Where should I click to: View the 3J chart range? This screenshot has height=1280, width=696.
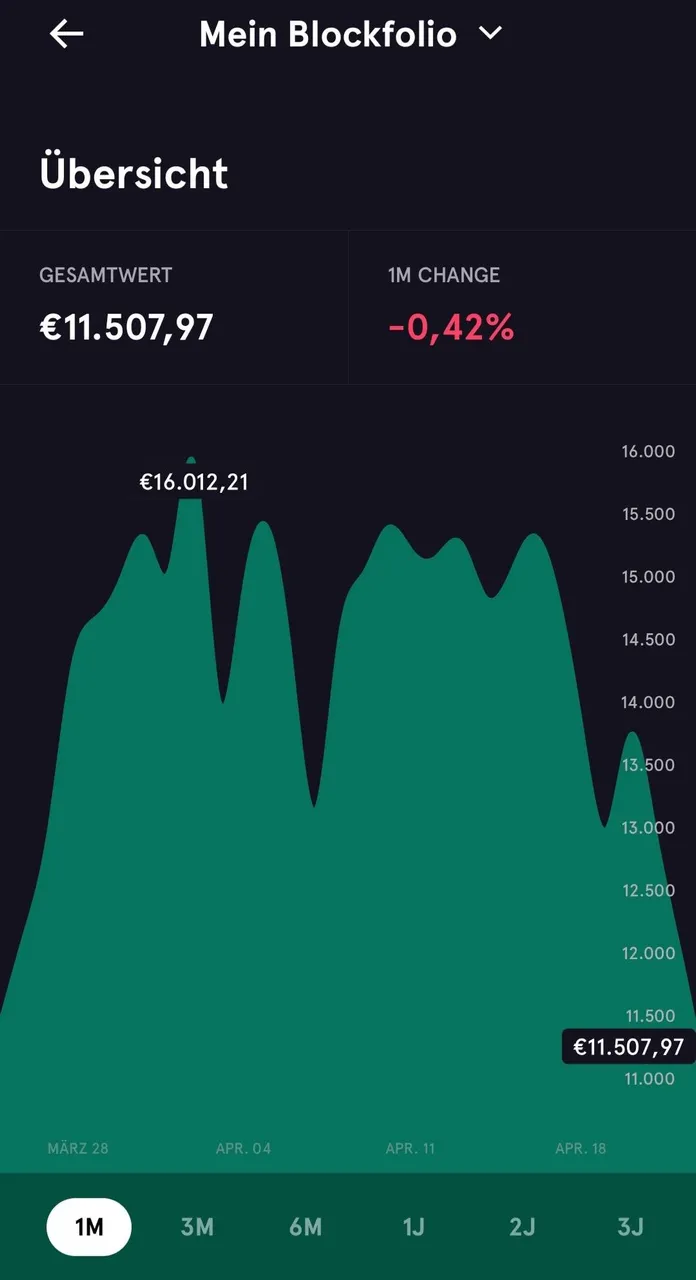(630, 1227)
